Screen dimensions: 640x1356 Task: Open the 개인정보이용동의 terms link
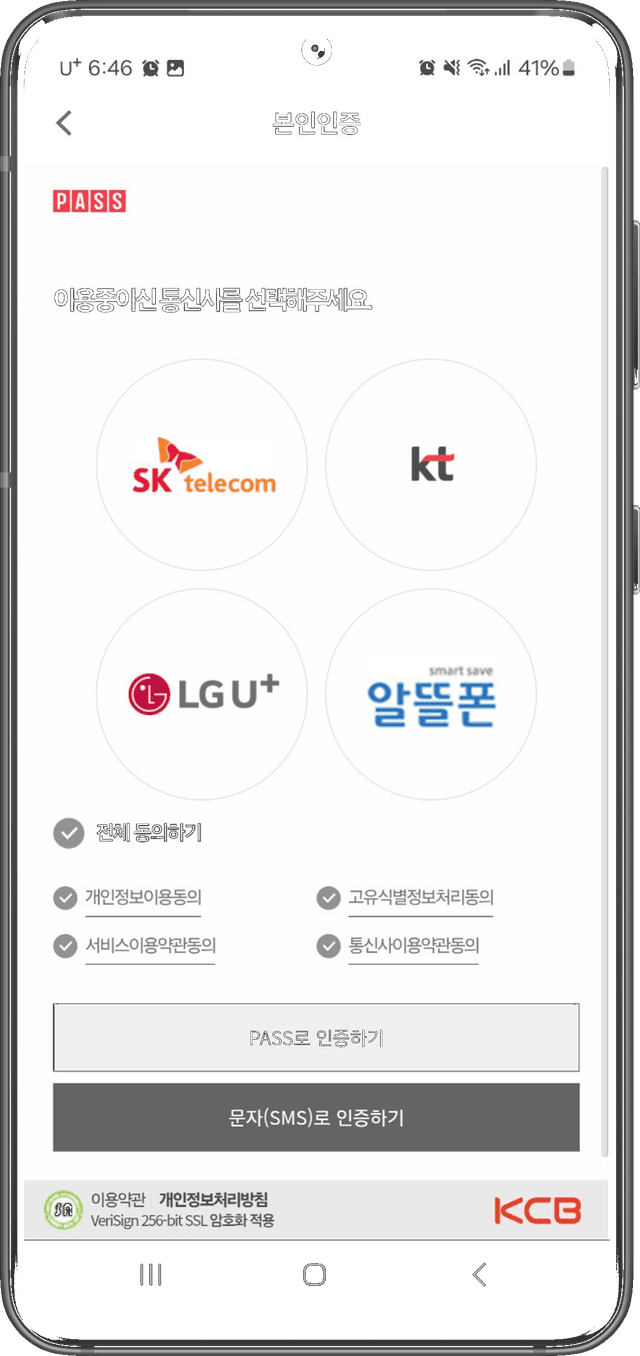point(143,898)
